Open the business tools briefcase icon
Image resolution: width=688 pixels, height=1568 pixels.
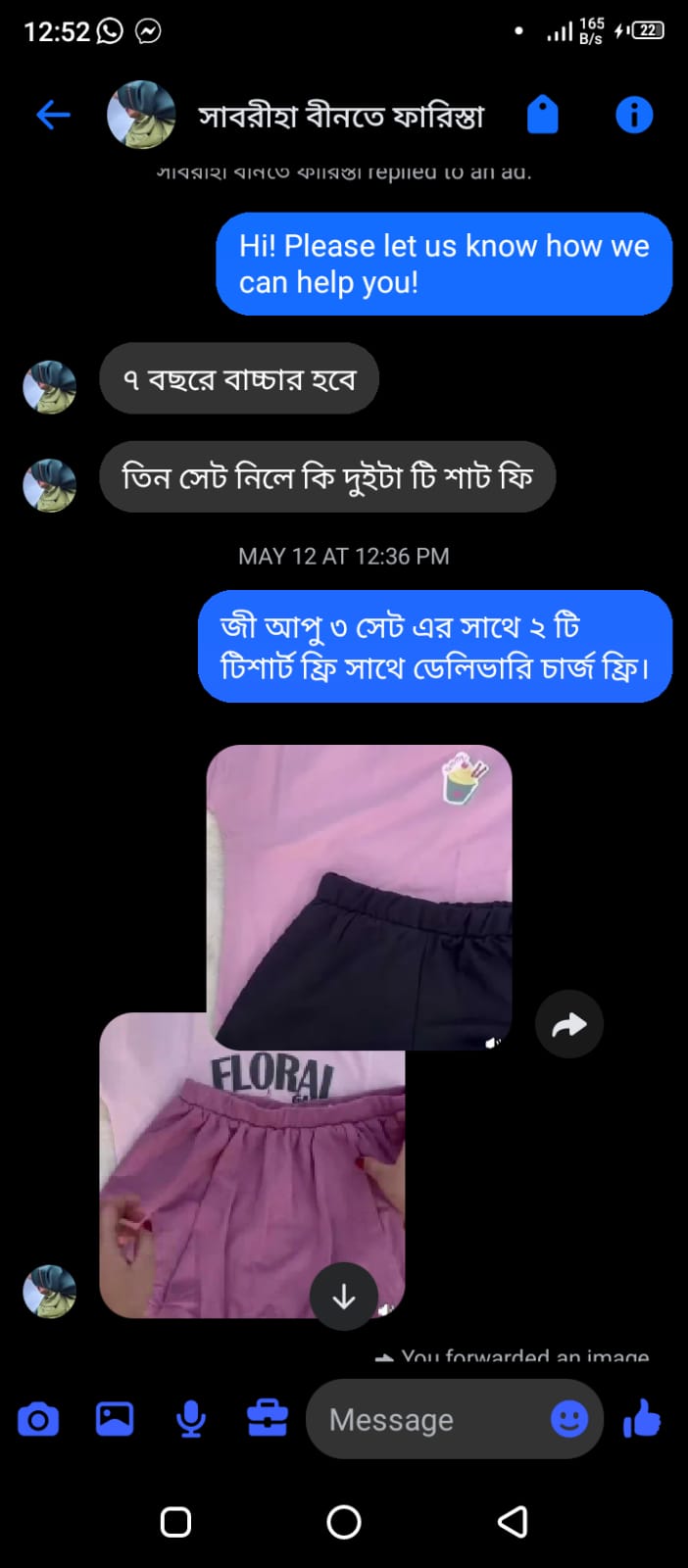point(267,1419)
